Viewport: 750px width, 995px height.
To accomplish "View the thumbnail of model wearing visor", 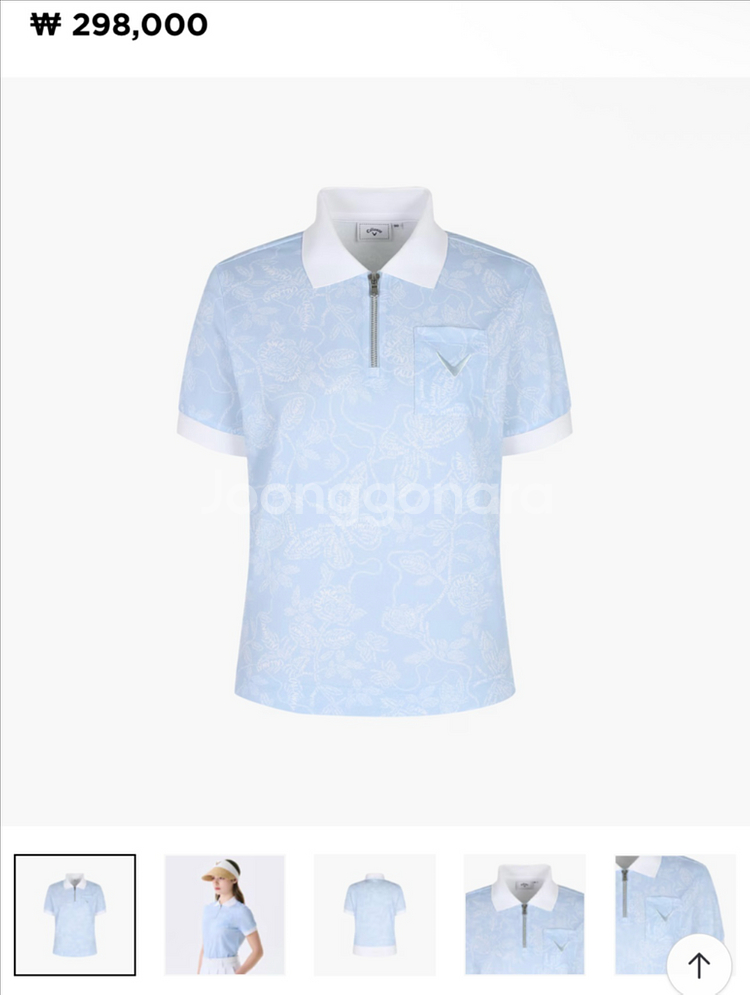I will [x=225, y=914].
